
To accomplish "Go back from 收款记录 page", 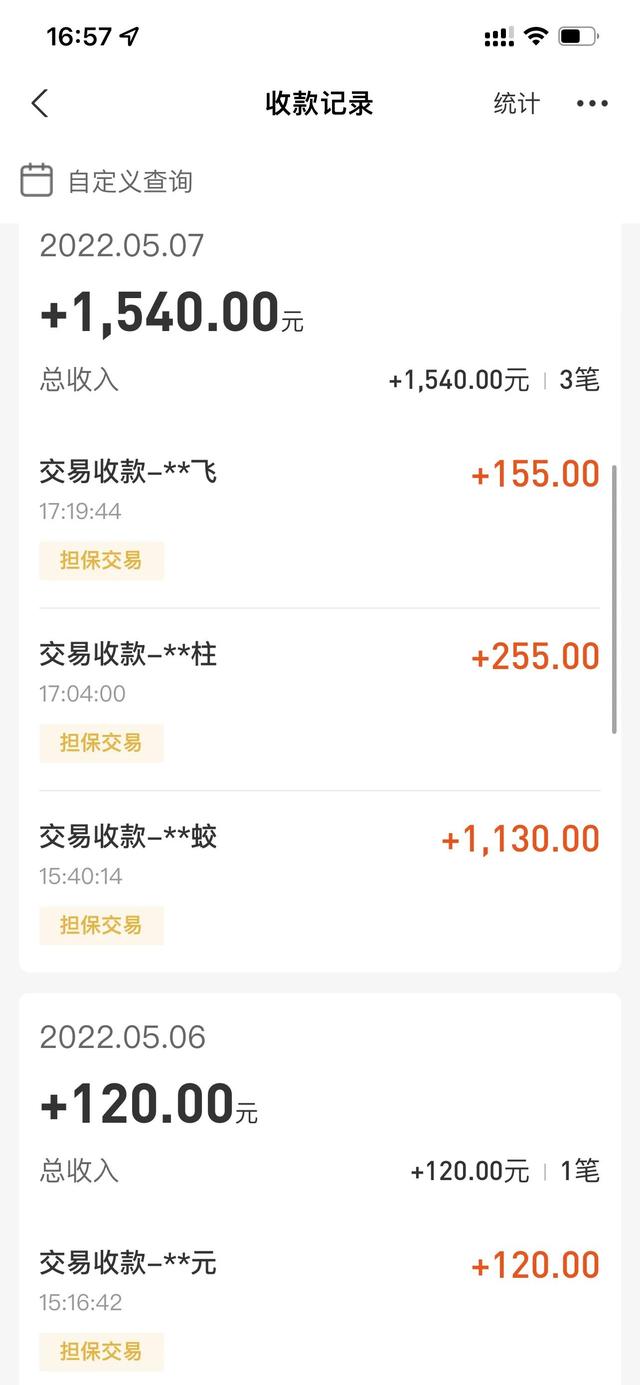I will click(x=40, y=103).
